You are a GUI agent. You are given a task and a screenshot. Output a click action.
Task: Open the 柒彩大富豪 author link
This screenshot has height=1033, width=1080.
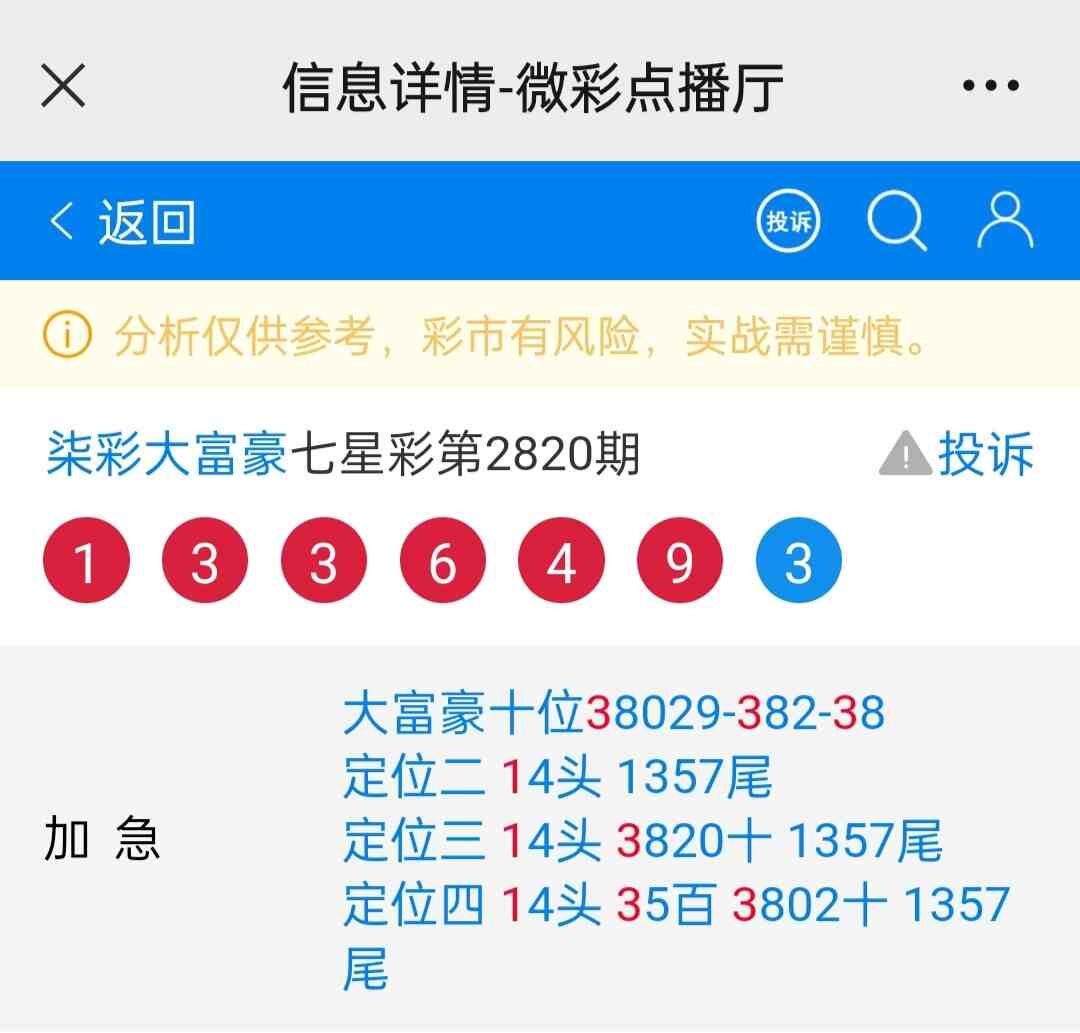(x=167, y=456)
